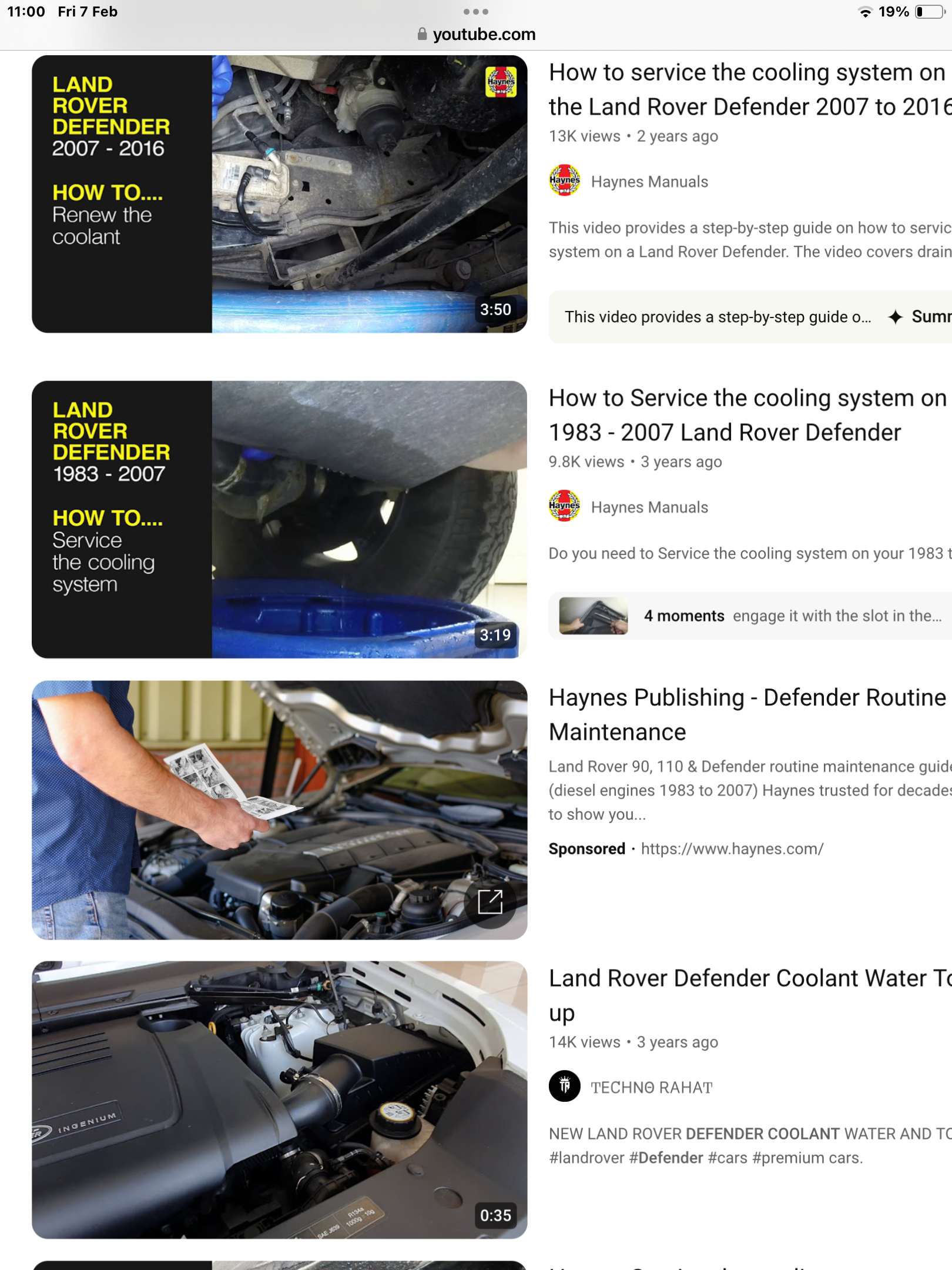The height and width of the screenshot is (1270, 952).
Task: Open the three-dot multitasking menu at top
Action: tap(475, 12)
